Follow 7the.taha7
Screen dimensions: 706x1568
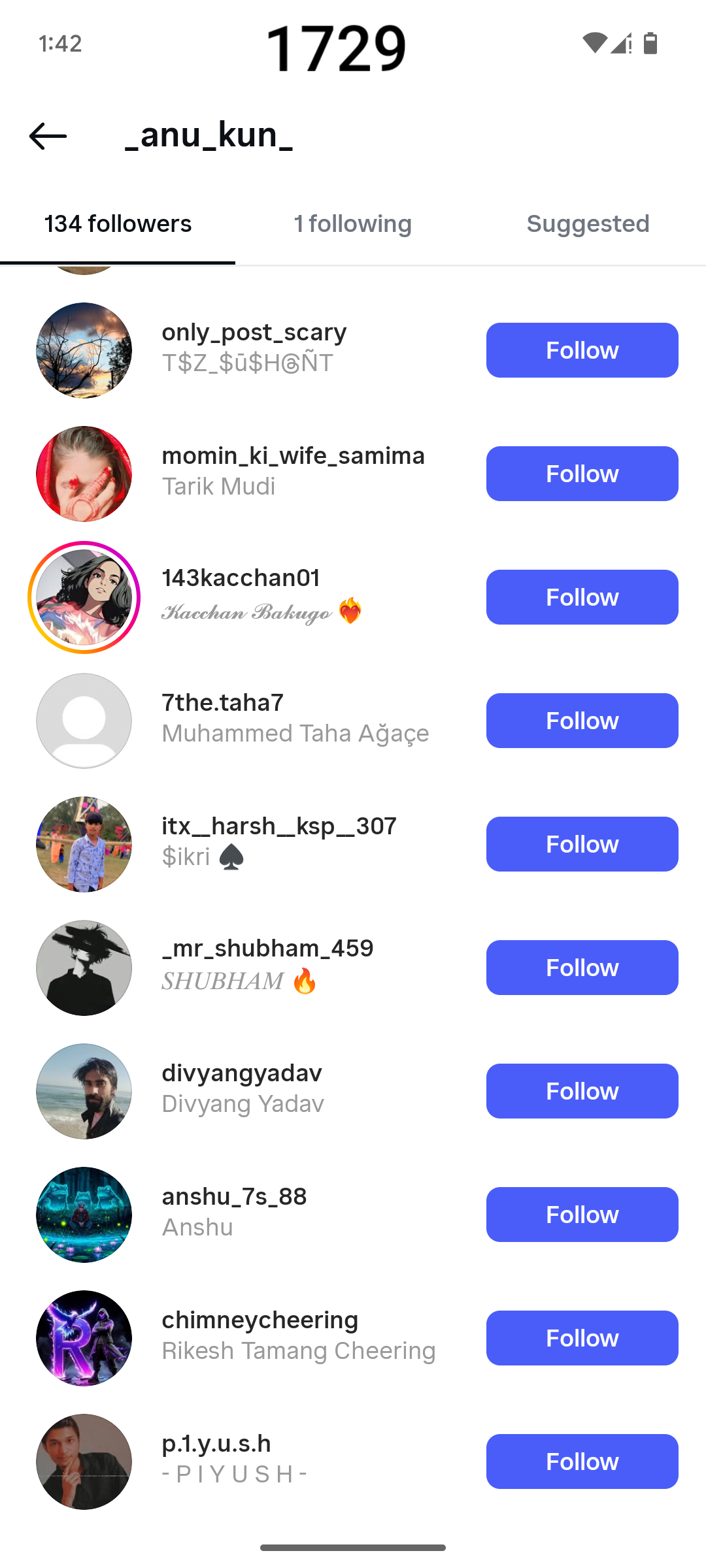click(x=582, y=721)
